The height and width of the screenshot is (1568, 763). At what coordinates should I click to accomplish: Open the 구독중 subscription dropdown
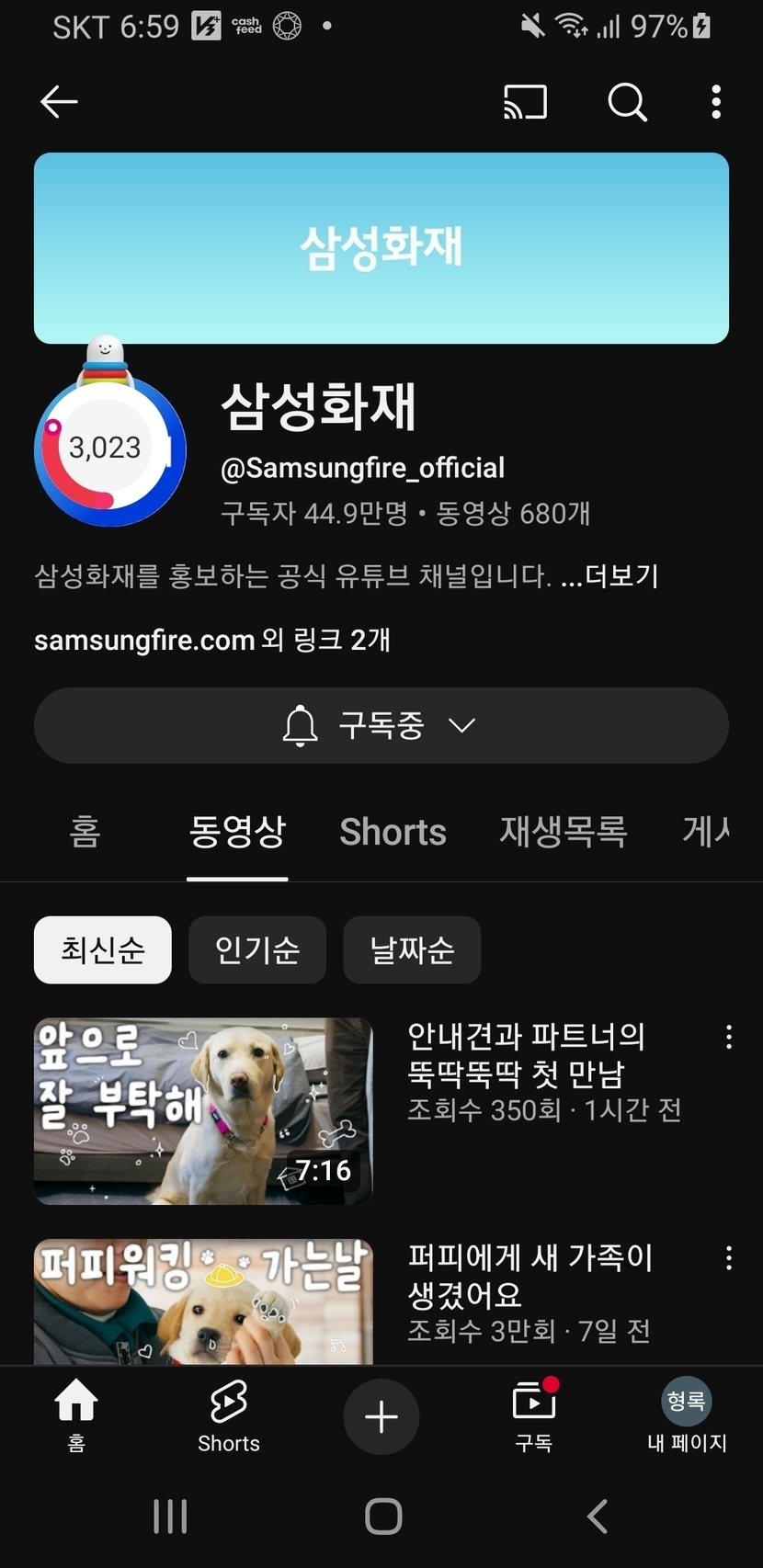381,725
